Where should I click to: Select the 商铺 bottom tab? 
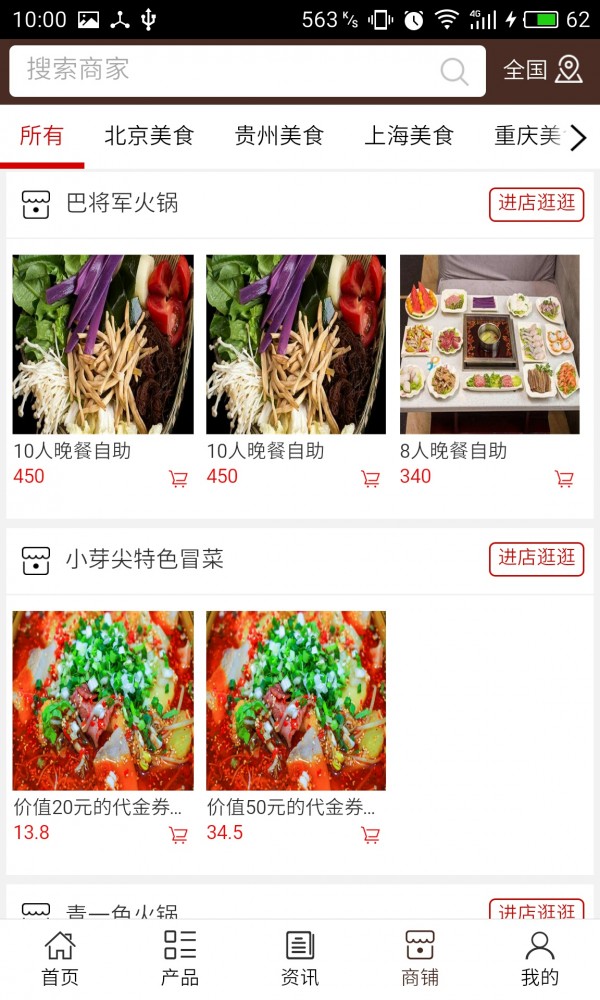pyautogui.click(x=420, y=958)
